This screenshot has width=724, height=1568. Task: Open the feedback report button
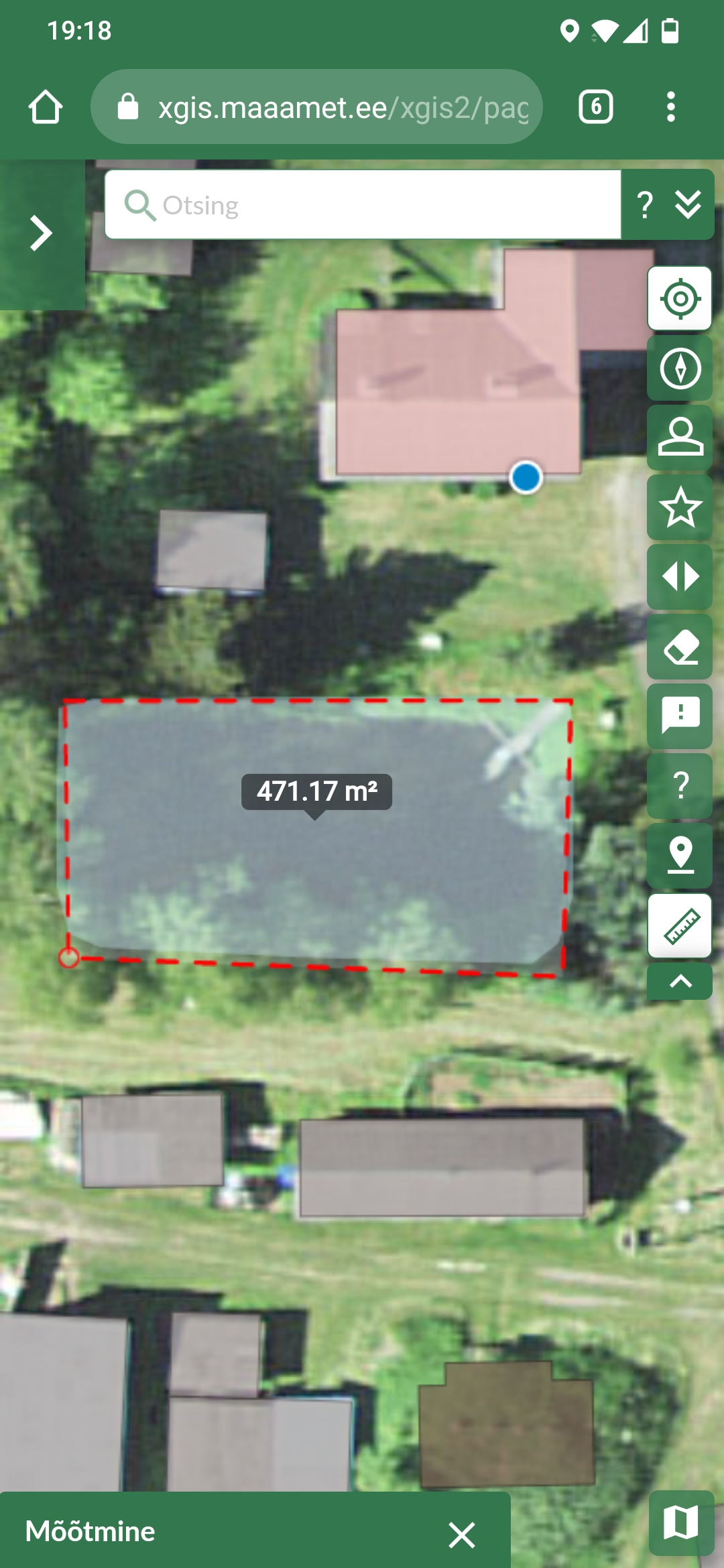(x=680, y=716)
